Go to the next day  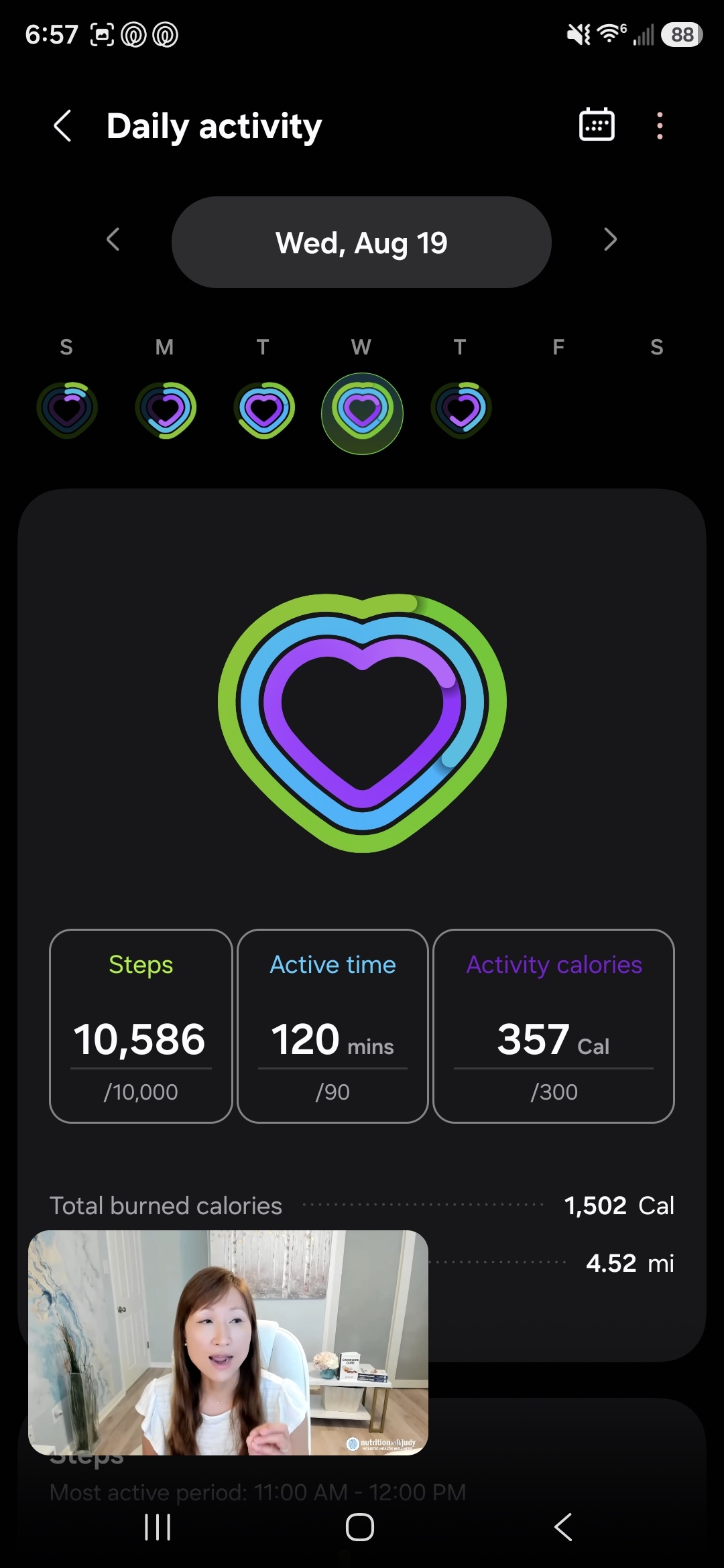pos(610,239)
